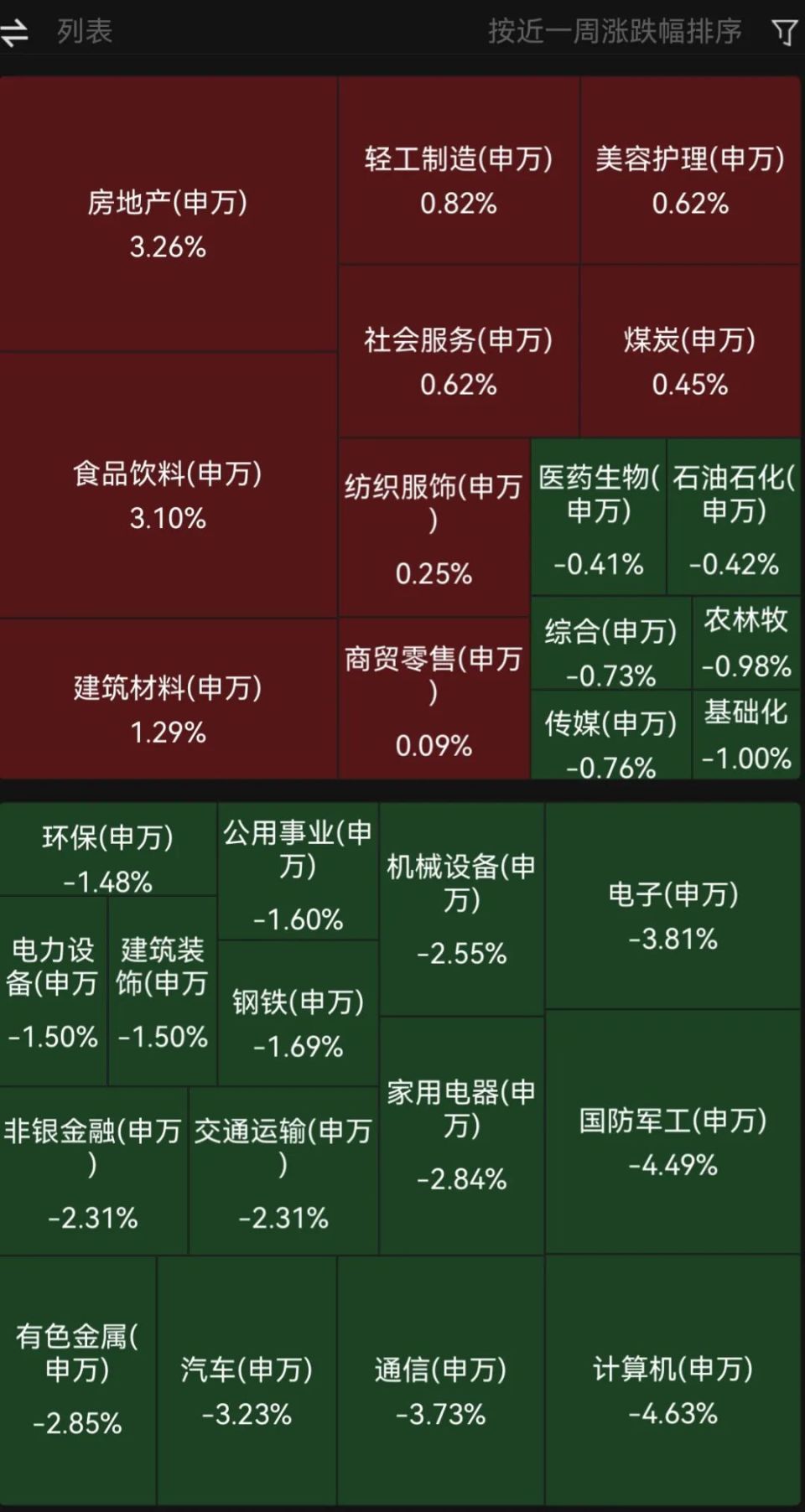The width and height of the screenshot is (805, 1512).
Task: Open the 食品饮料(申万) sector tile
Action: 168,485
